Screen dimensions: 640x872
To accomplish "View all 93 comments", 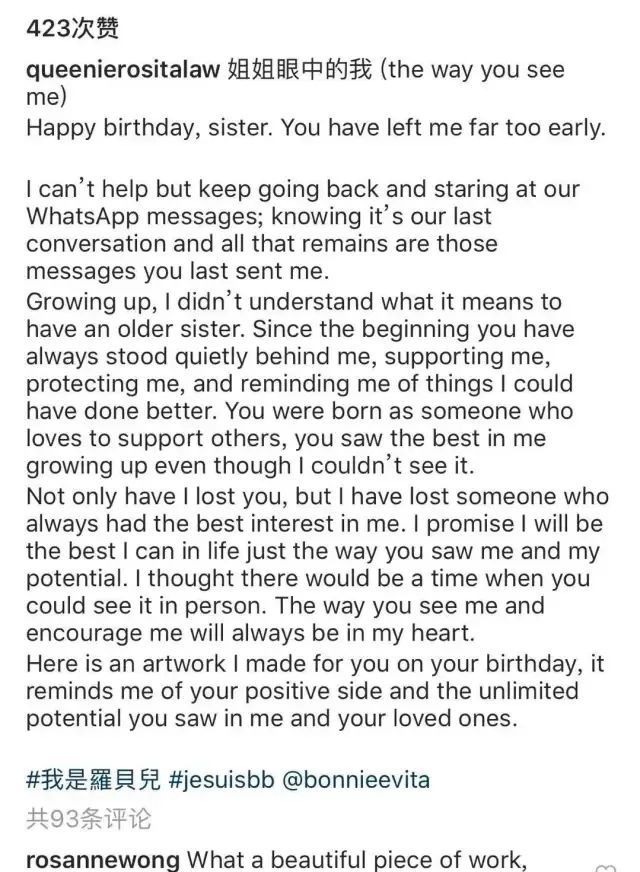I will 89,818.
